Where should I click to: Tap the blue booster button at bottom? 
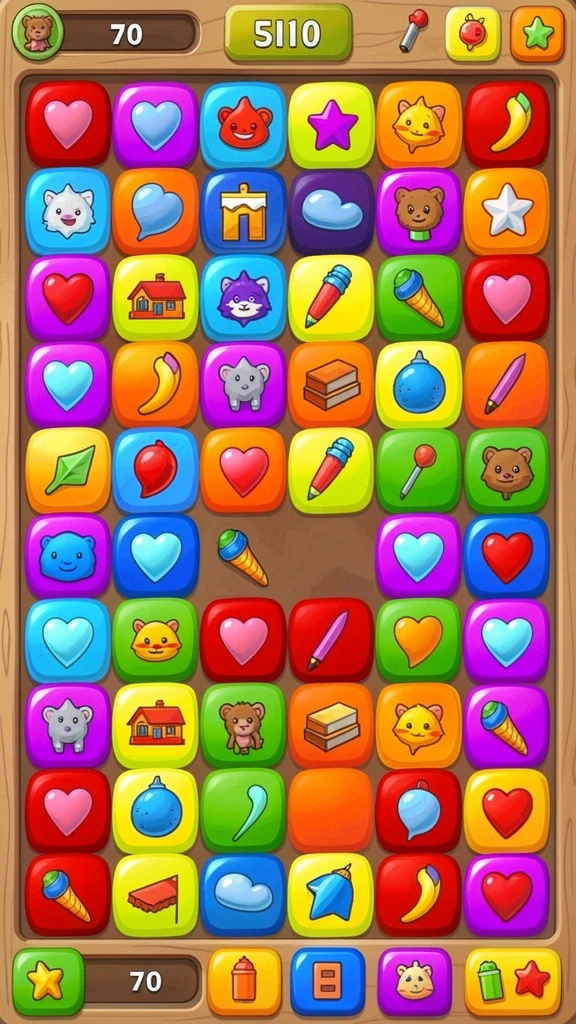(328, 982)
